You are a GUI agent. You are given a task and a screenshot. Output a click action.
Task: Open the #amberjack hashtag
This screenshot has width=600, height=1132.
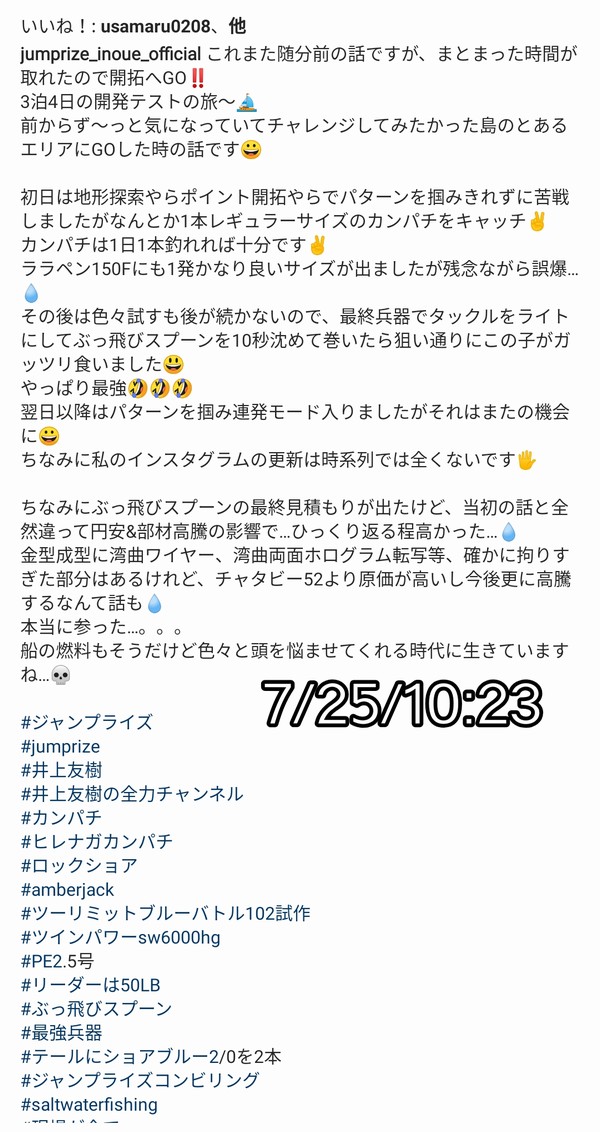(67, 889)
